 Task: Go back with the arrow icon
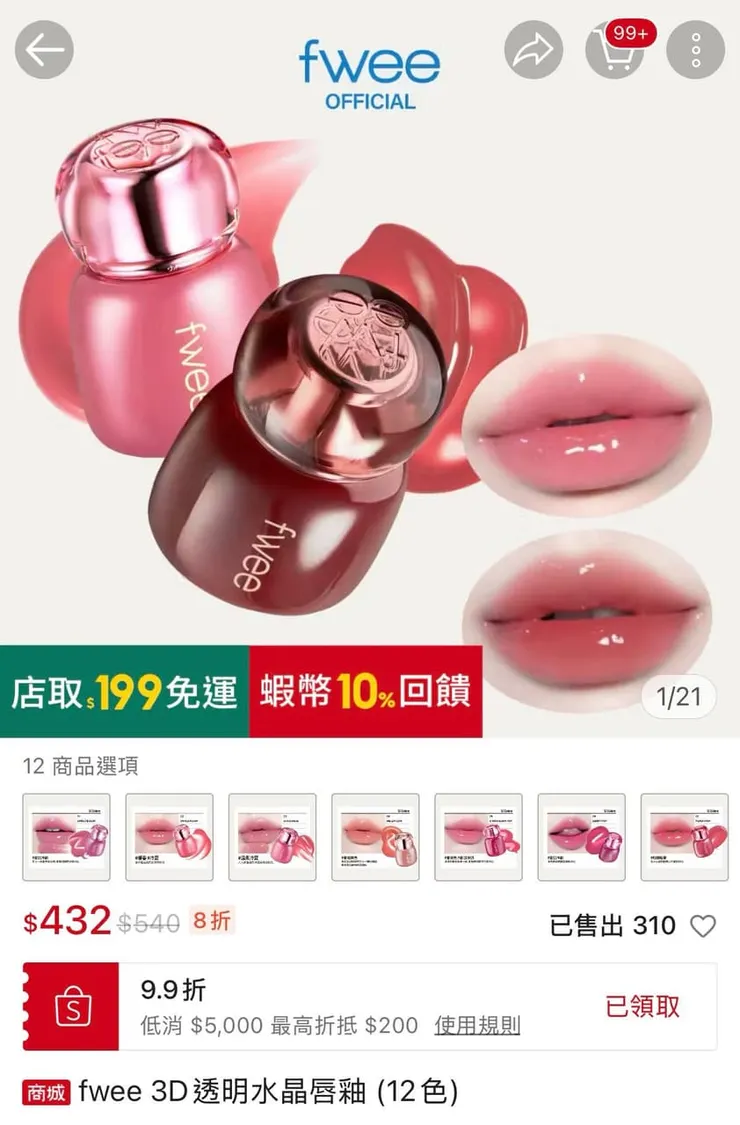[44, 50]
